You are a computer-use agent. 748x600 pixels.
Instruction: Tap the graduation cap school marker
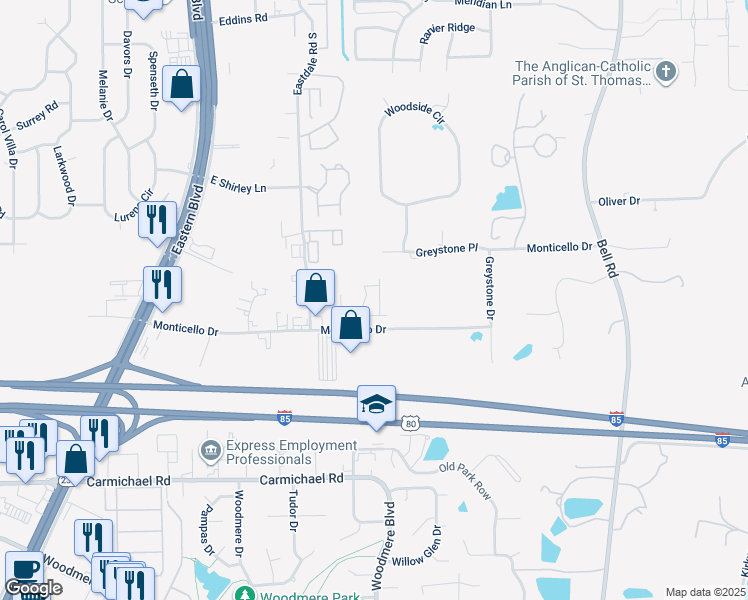376,405
